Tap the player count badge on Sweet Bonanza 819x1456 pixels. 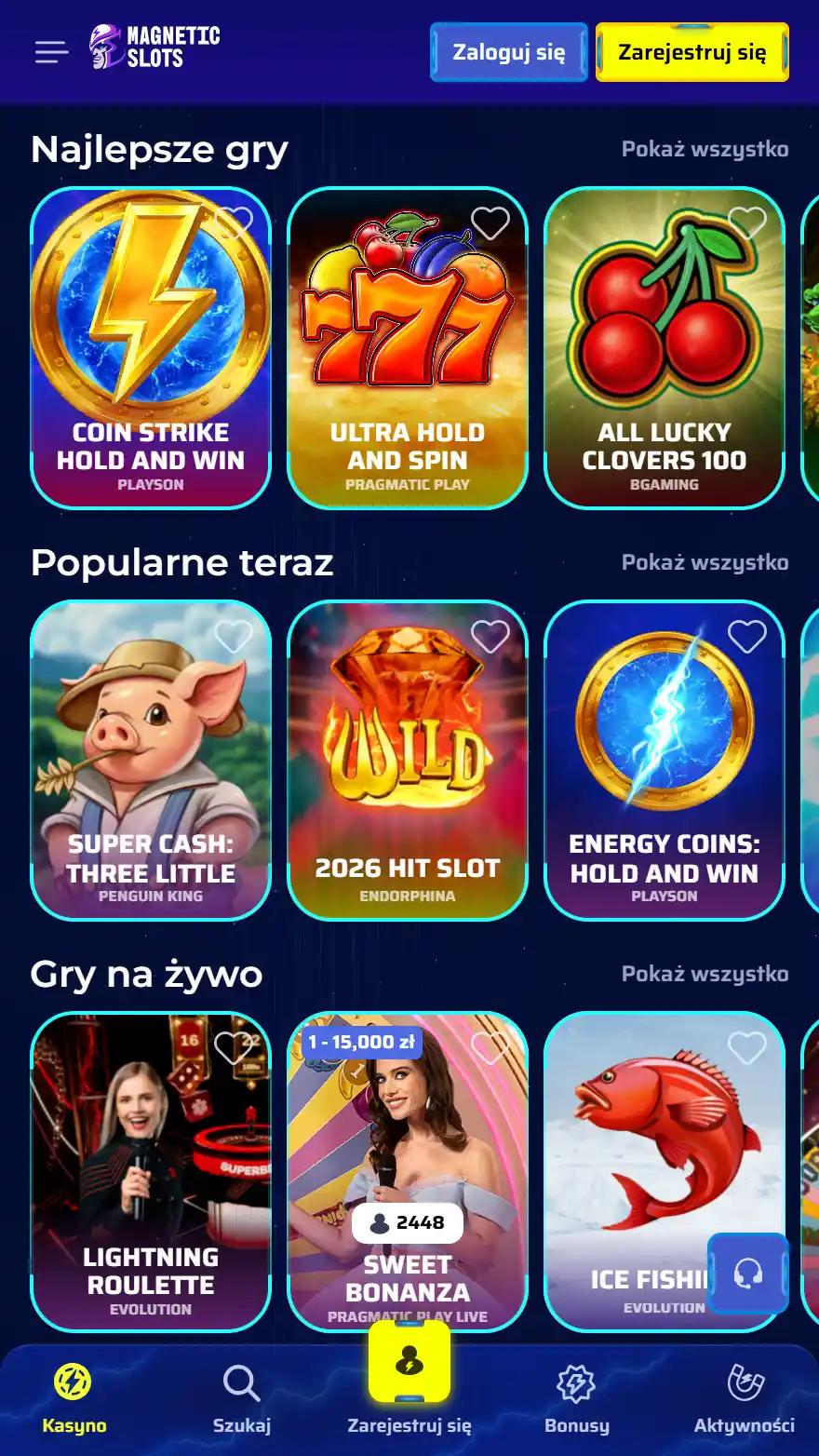click(408, 1223)
